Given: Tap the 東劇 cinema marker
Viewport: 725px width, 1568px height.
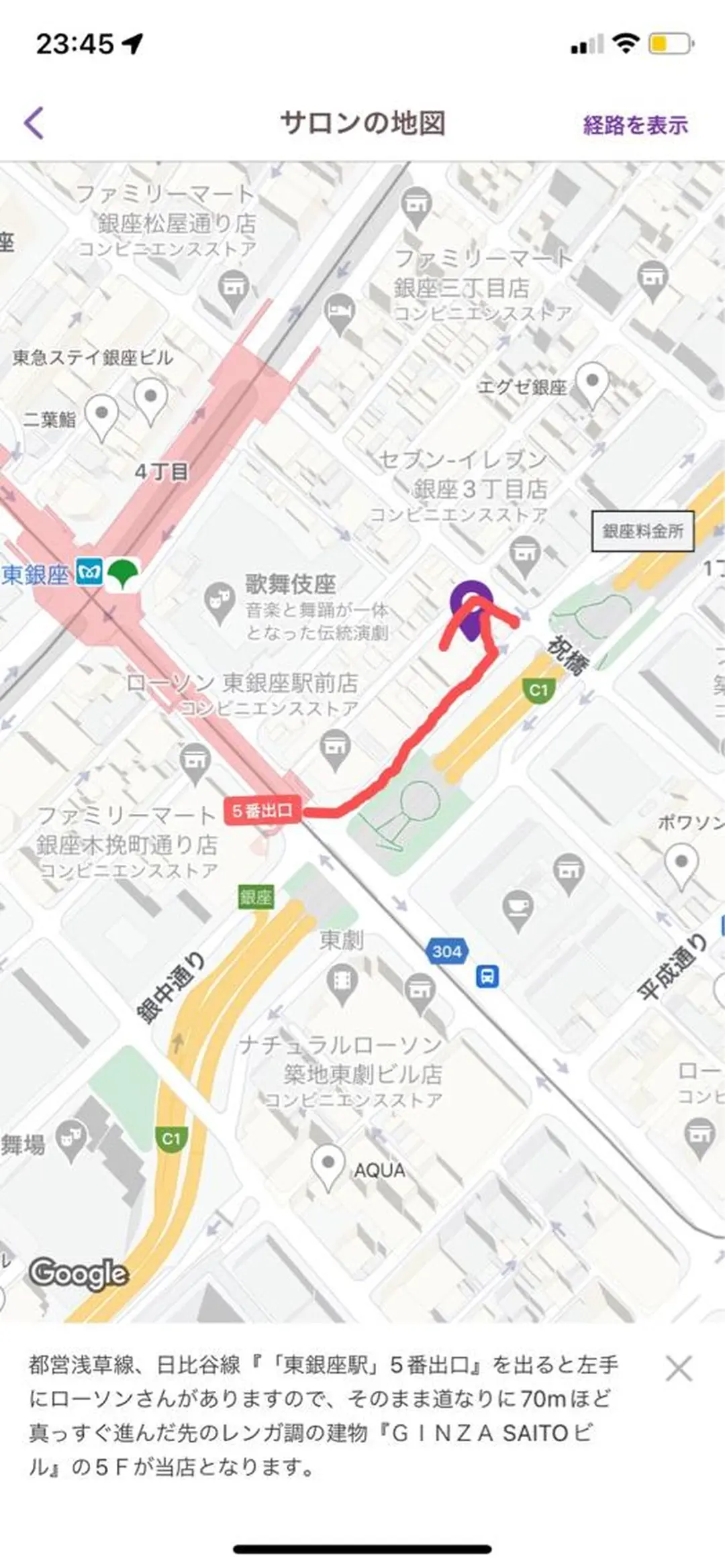Looking at the screenshot, I should point(342,982).
